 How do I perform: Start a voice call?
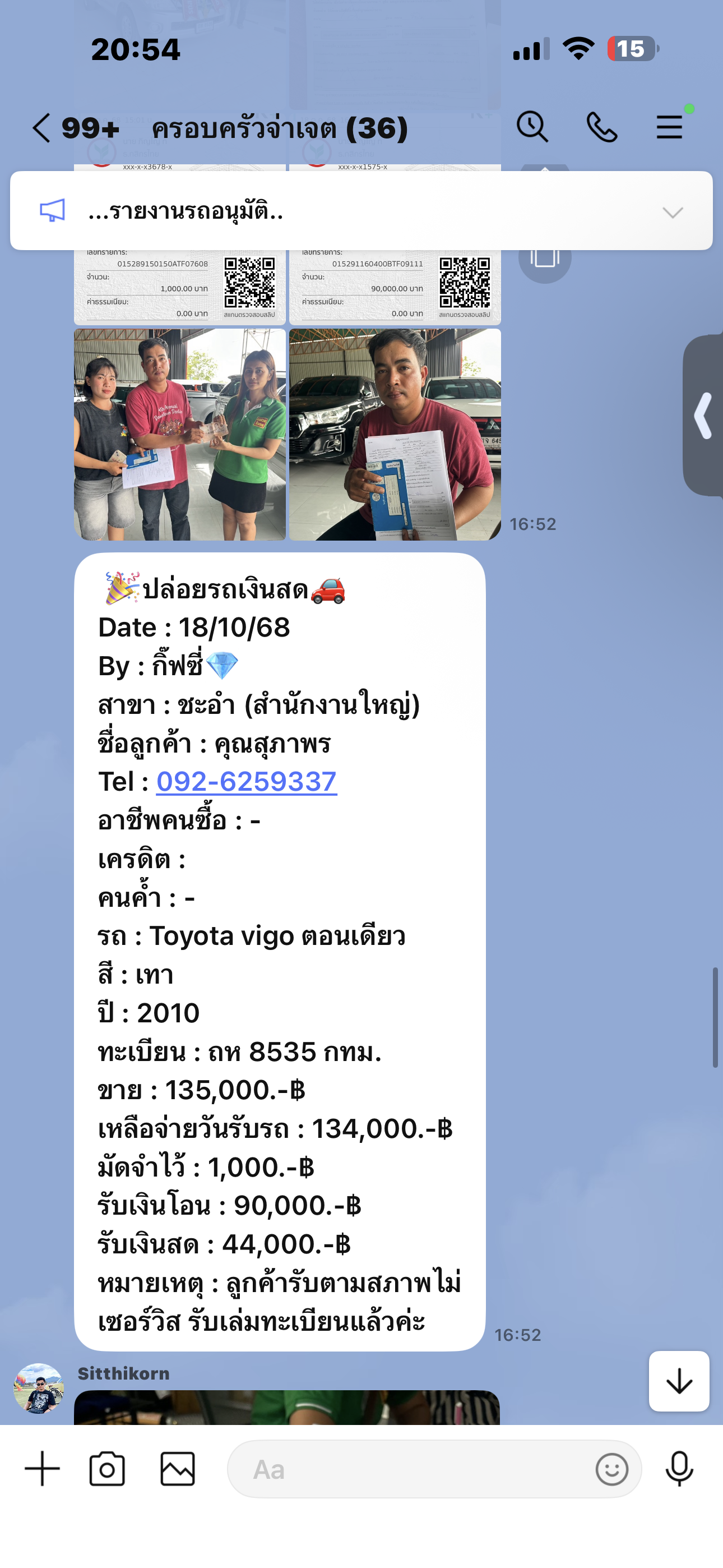coord(601,127)
